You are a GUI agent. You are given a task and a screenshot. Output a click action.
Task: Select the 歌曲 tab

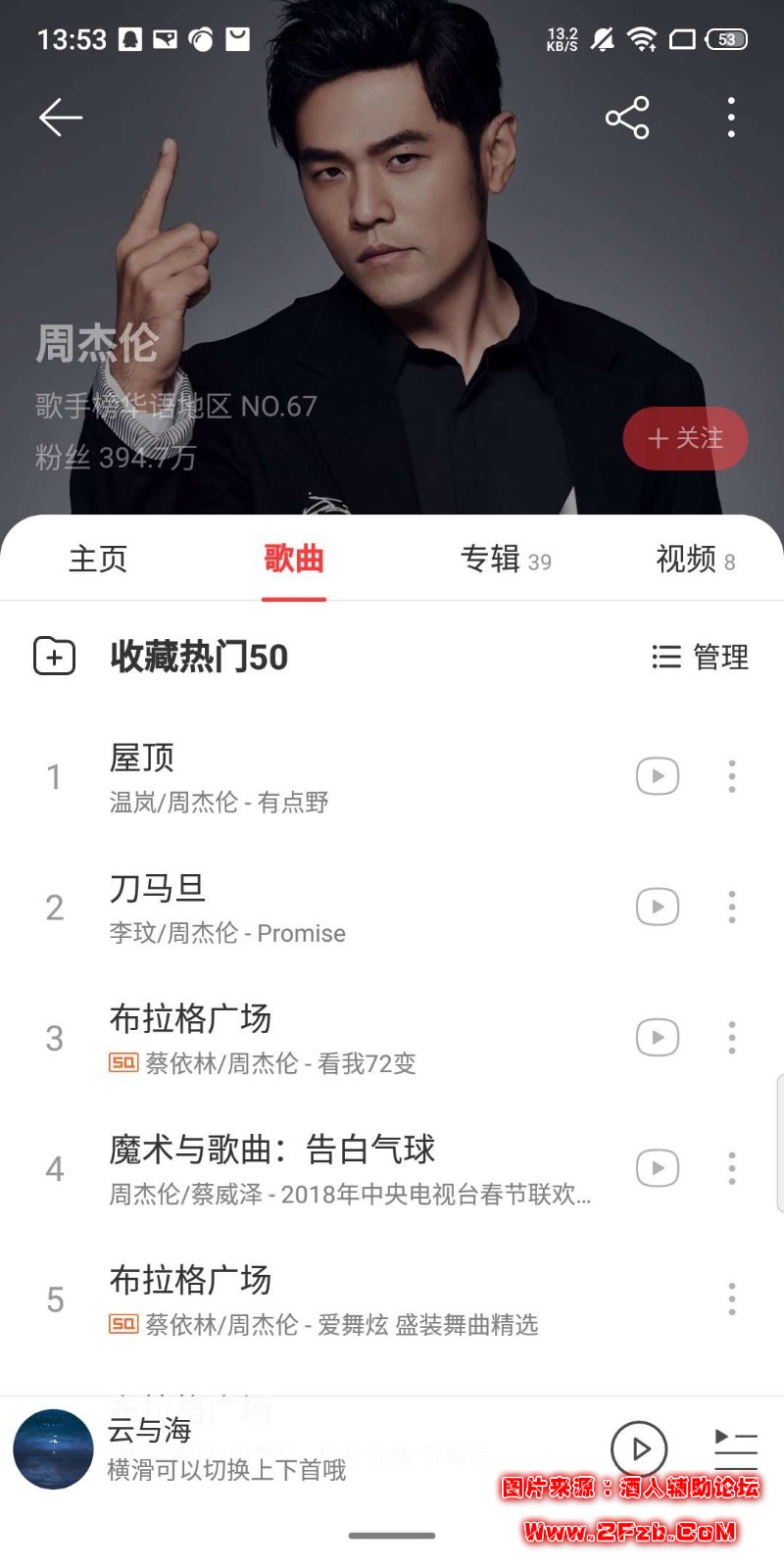pyautogui.click(x=293, y=559)
